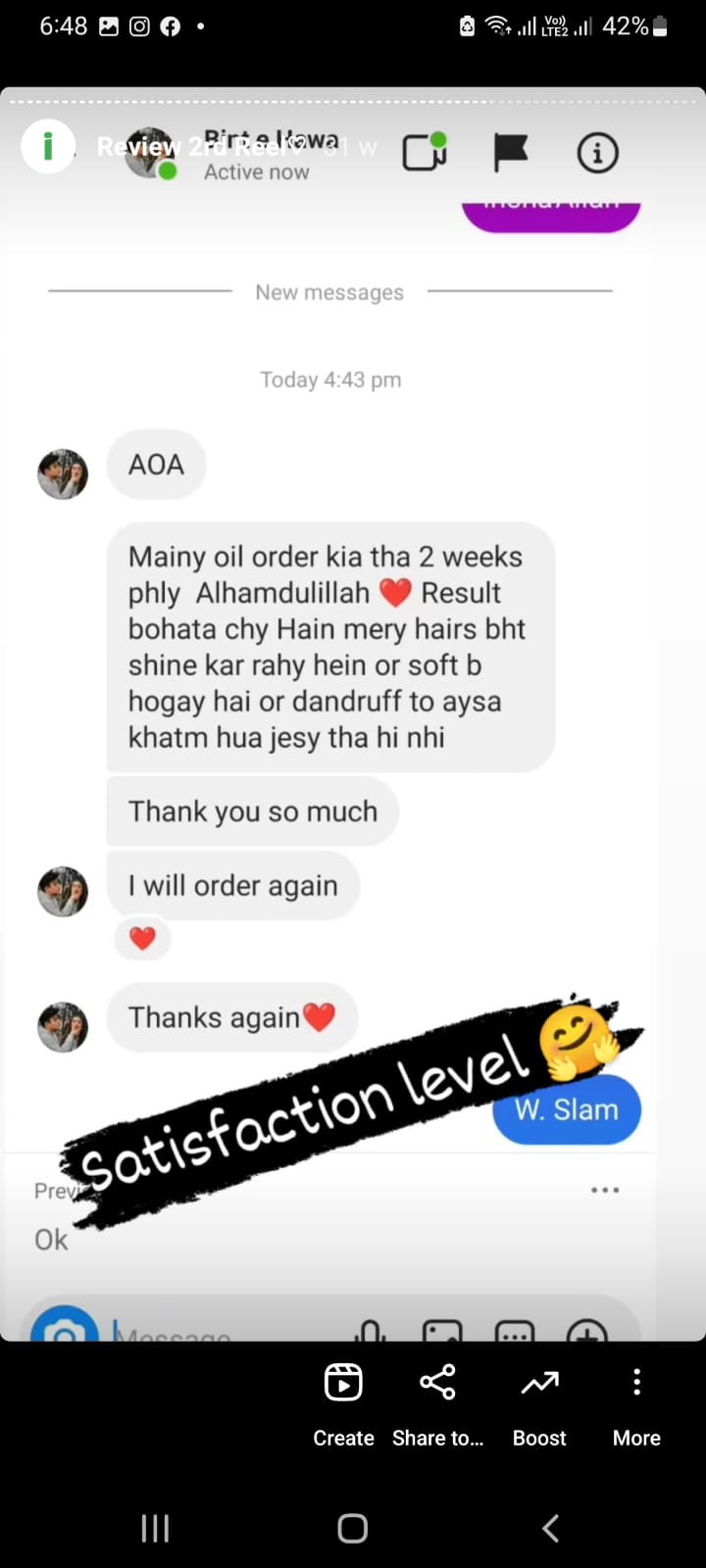Open the Review 2nd Reel highlight title
The height and width of the screenshot is (1568, 706).
194,147
